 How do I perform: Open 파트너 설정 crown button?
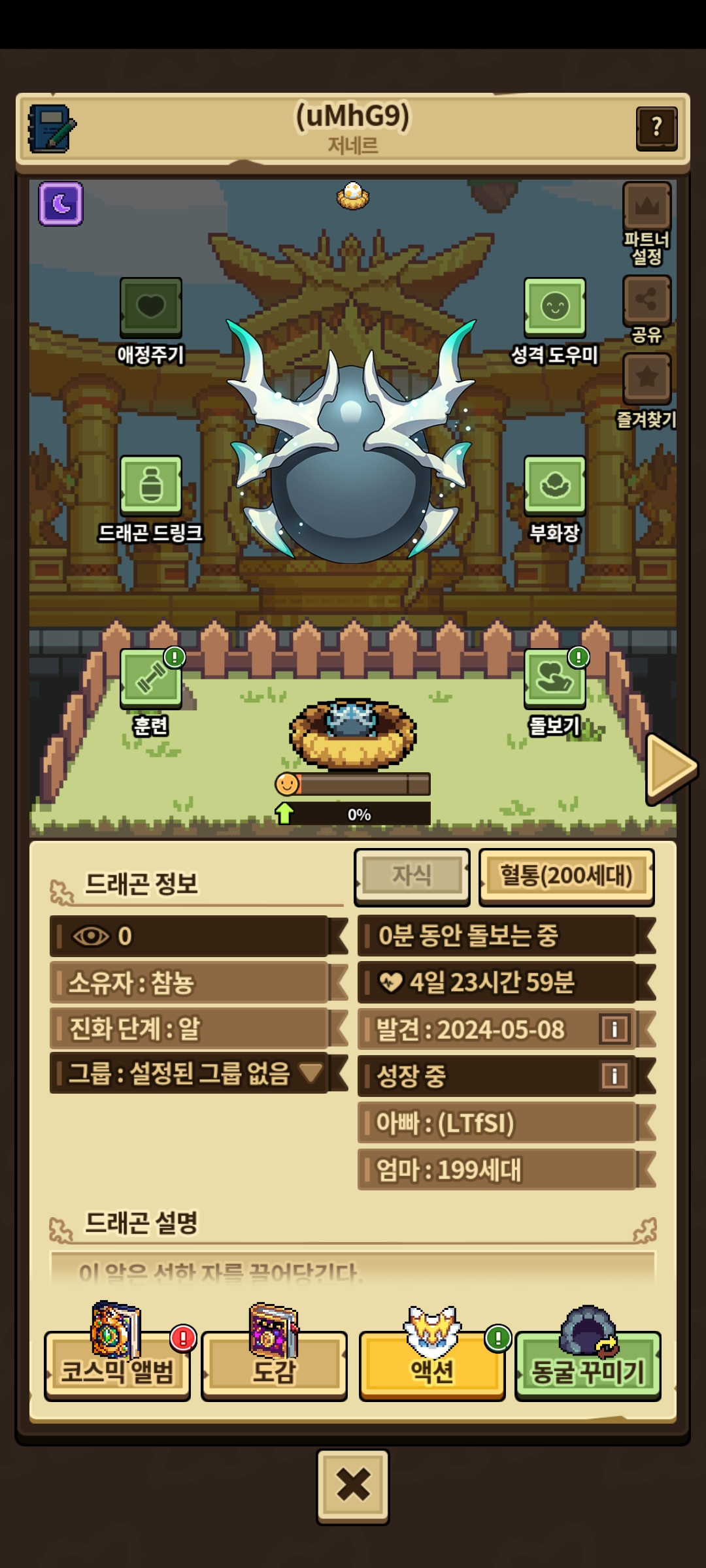[647, 208]
